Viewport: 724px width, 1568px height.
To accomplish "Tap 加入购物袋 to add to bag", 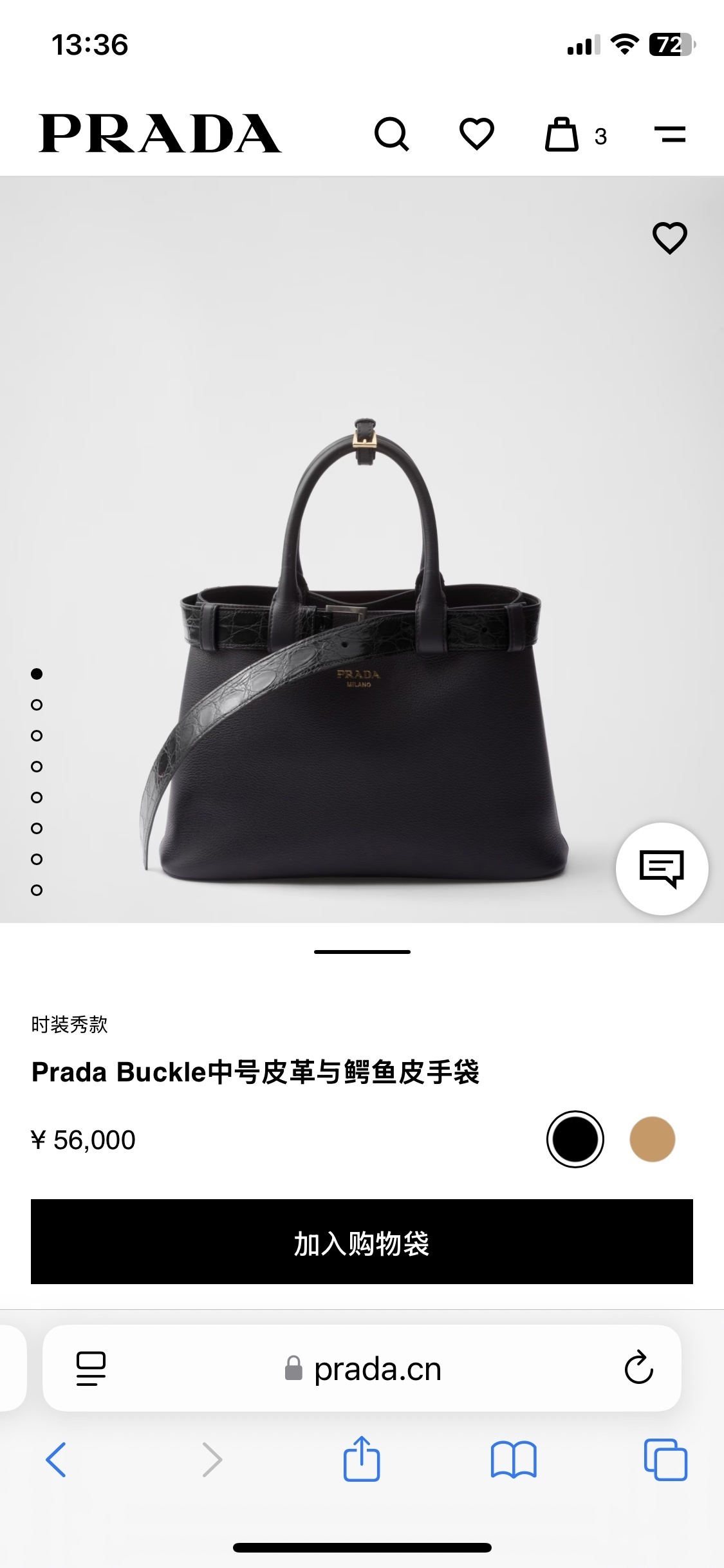I will click(362, 1242).
